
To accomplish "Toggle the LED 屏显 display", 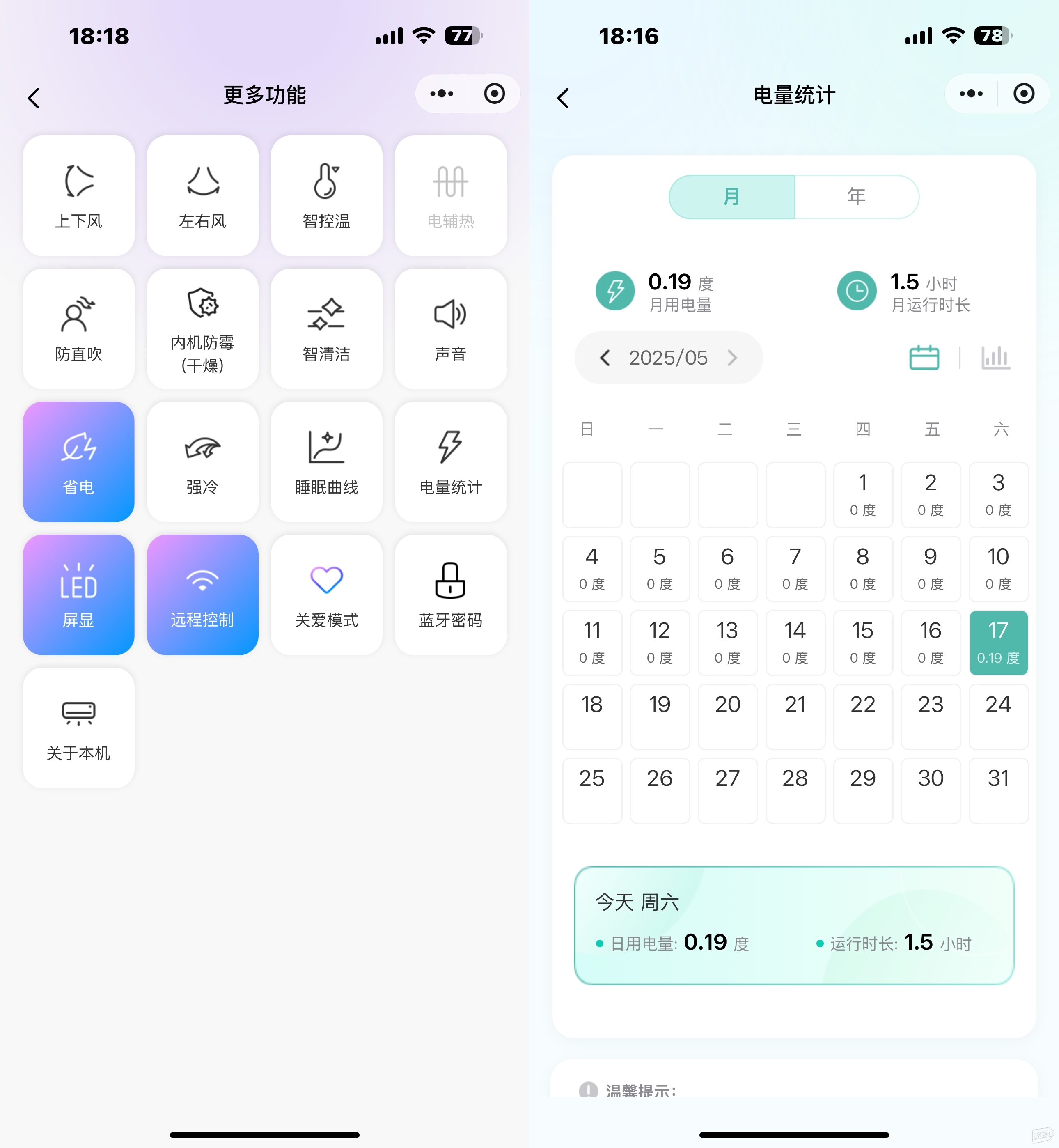I will pos(78,595).
